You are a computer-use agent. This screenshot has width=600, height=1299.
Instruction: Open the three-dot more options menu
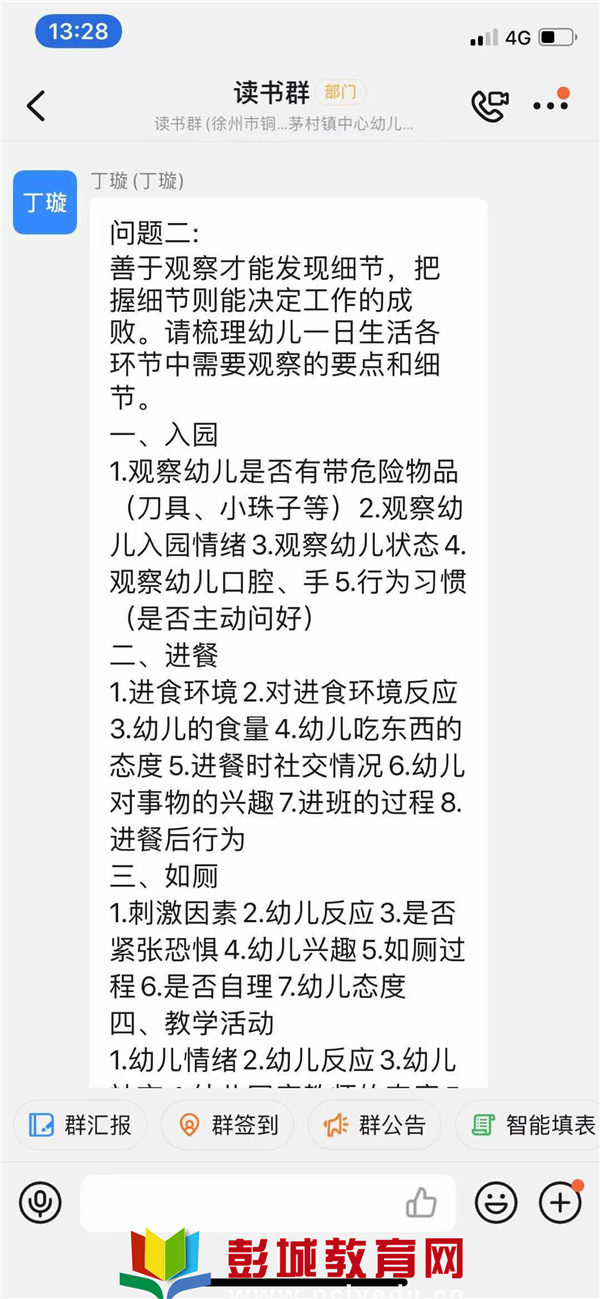coord(551,104)
